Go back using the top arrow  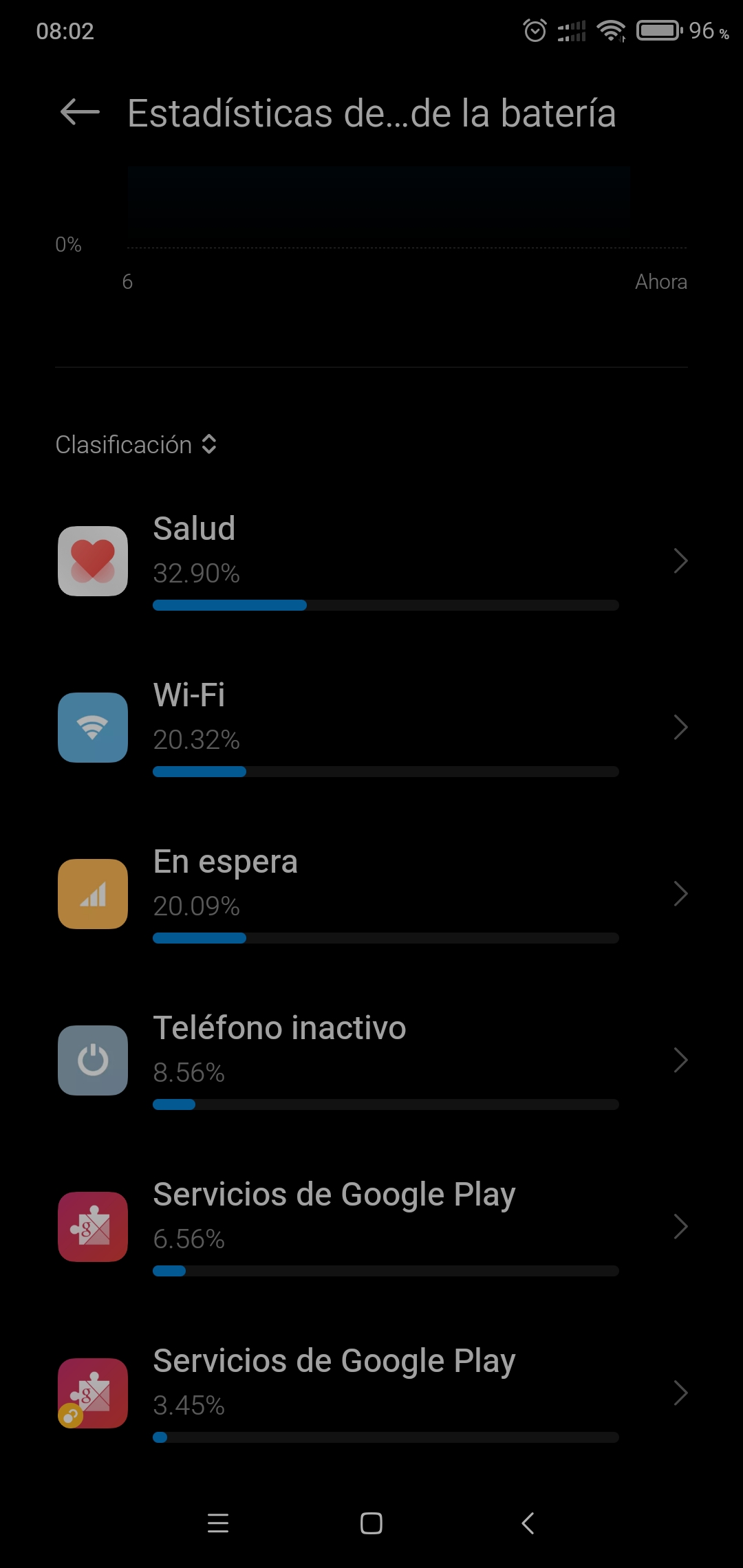point(80,113)
